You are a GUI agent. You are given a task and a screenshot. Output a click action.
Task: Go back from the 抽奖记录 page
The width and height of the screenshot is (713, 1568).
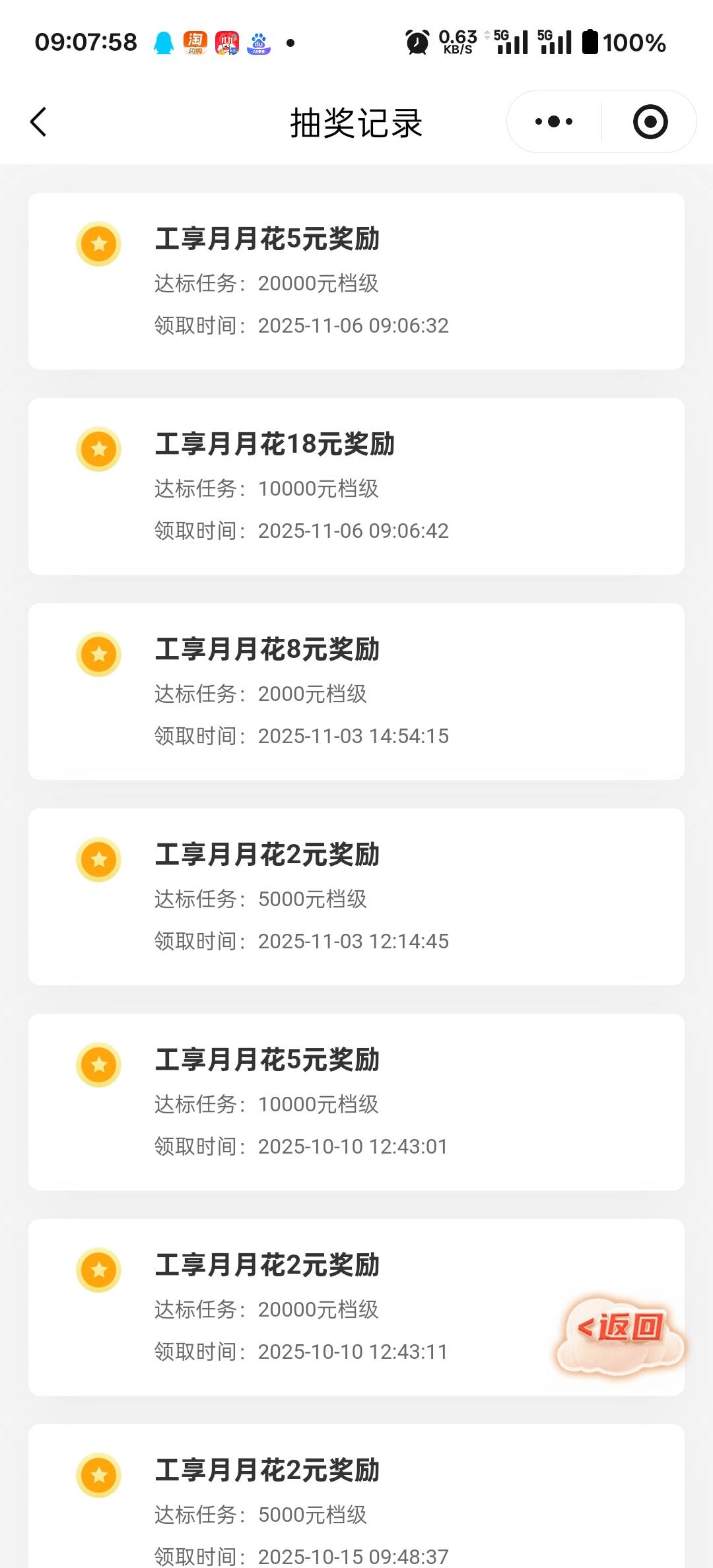coord(39,122)
